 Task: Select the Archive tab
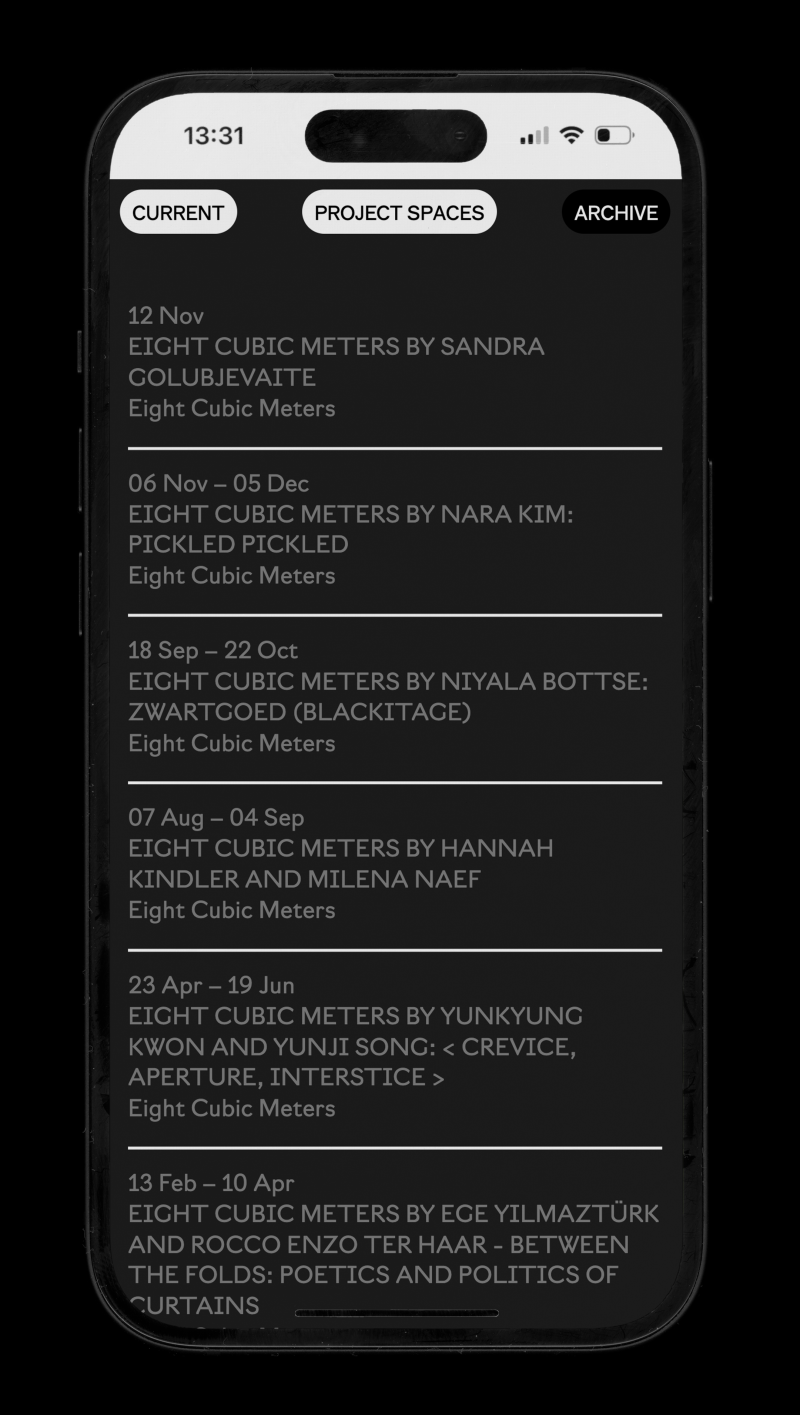coord(616,212)
